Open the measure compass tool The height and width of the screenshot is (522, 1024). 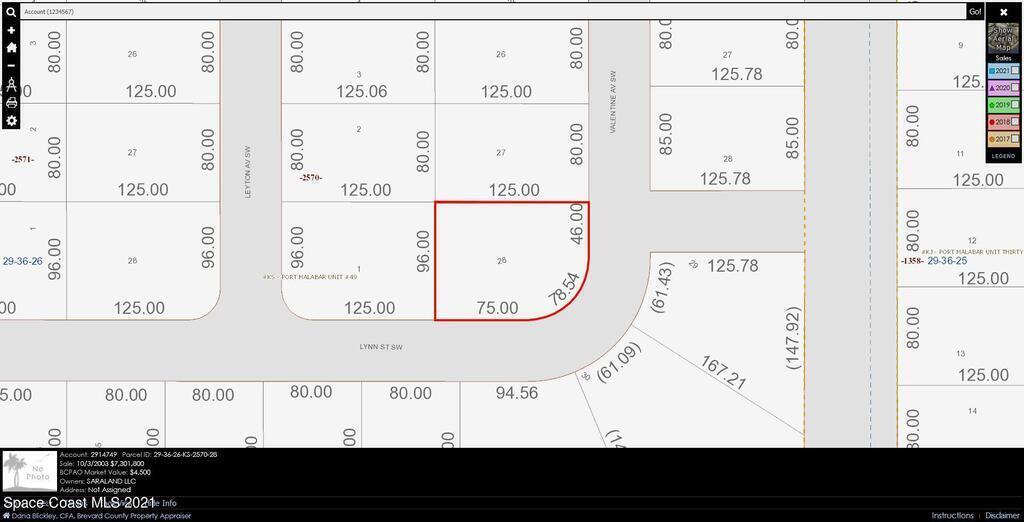[11, 84]
